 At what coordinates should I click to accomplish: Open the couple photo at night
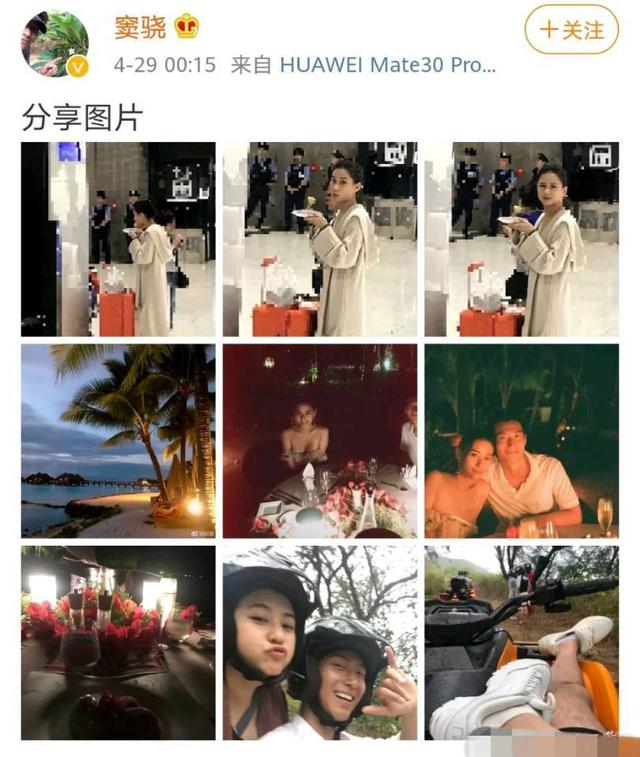[521, 441]
